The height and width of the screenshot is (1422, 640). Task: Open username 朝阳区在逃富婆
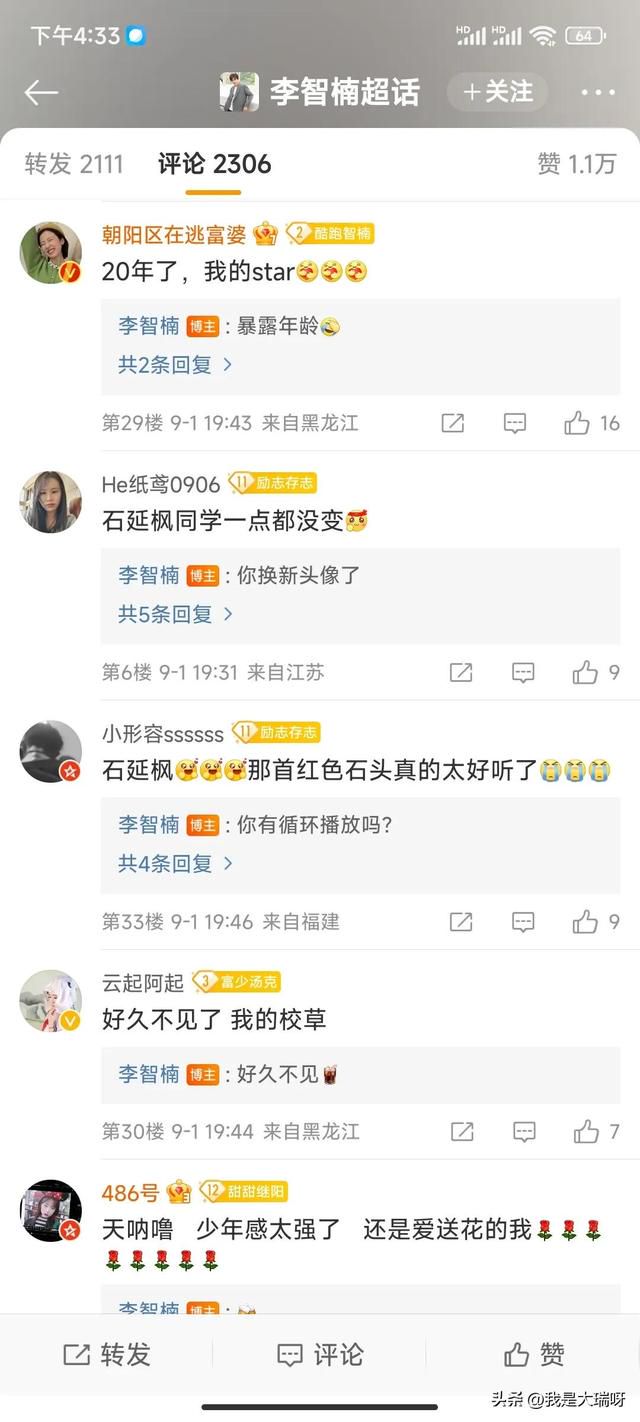174,234
